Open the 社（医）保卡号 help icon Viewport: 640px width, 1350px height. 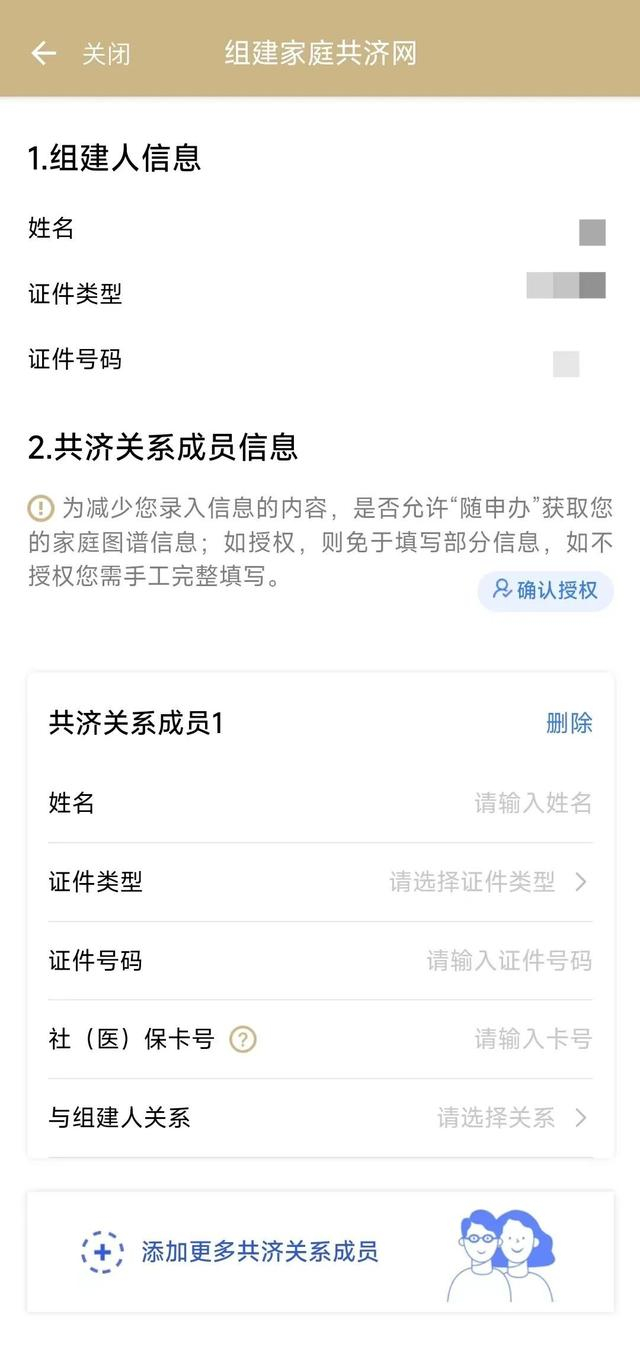point(243,1040)
